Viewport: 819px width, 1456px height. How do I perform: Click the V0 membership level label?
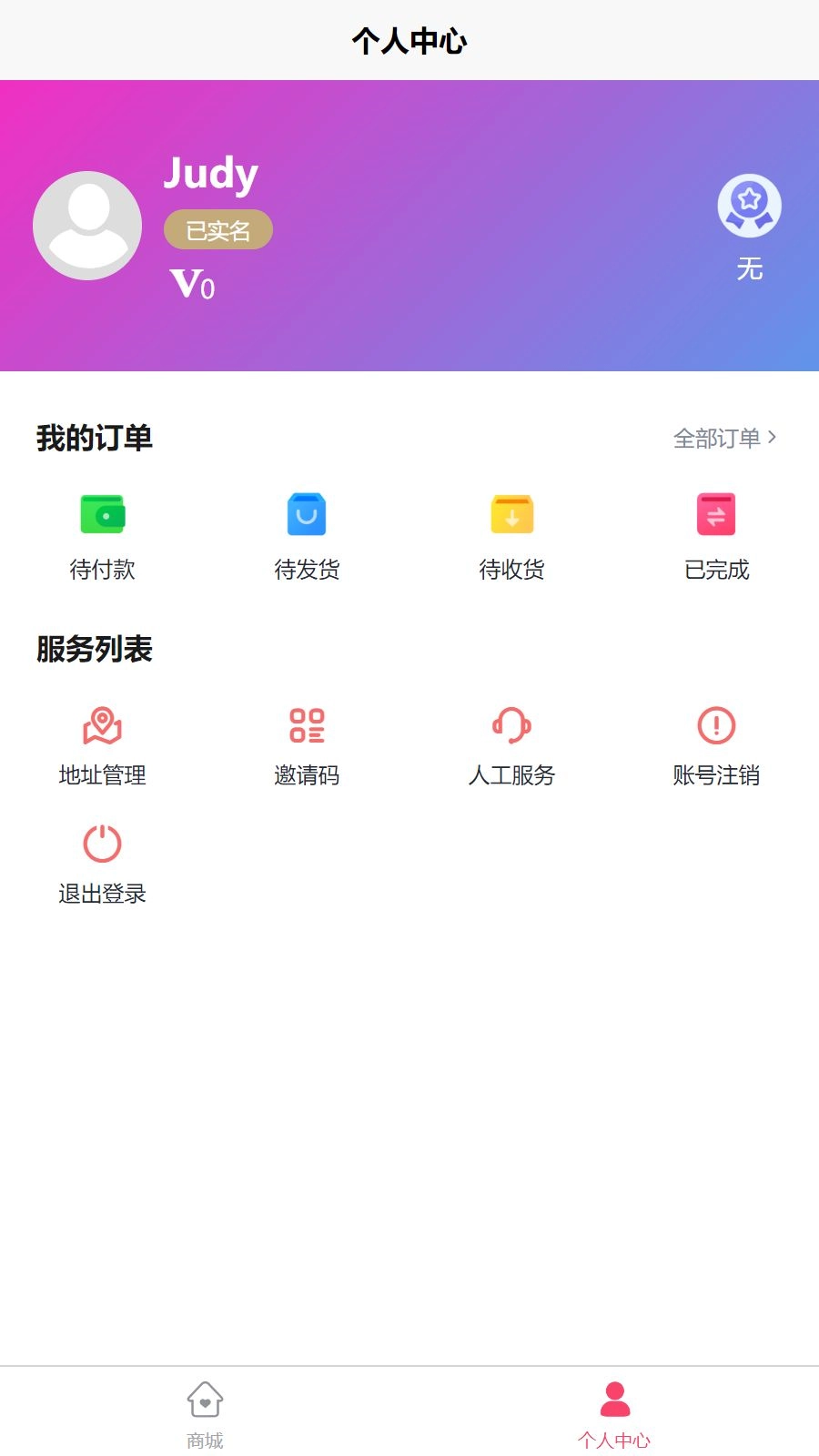tap(194, 282)
